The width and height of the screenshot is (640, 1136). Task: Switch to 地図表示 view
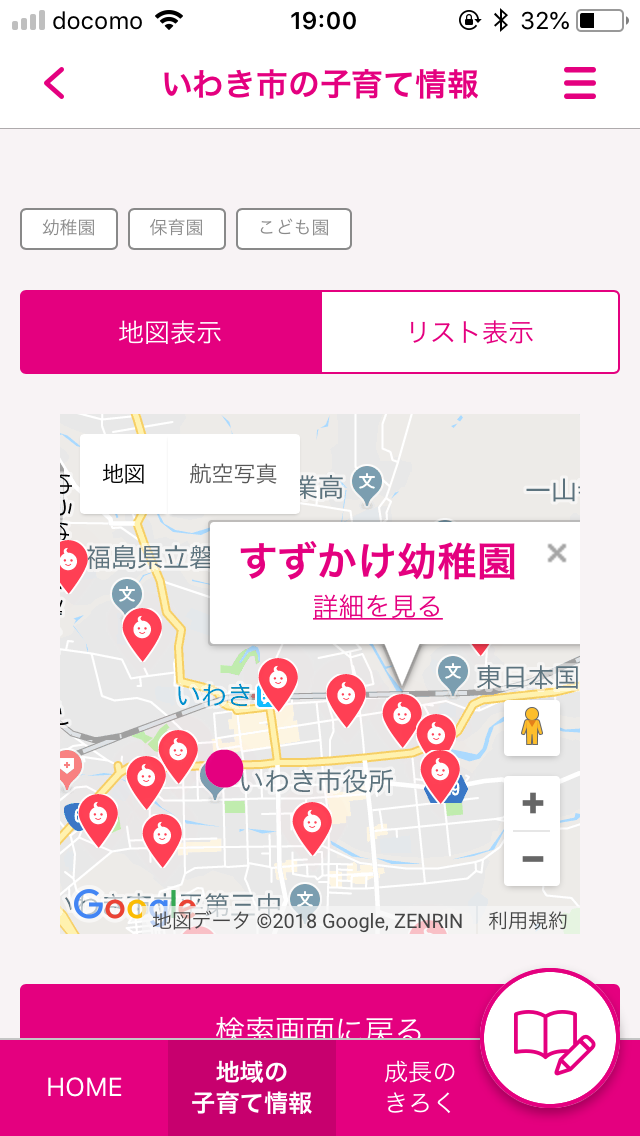tap(170, 333)
